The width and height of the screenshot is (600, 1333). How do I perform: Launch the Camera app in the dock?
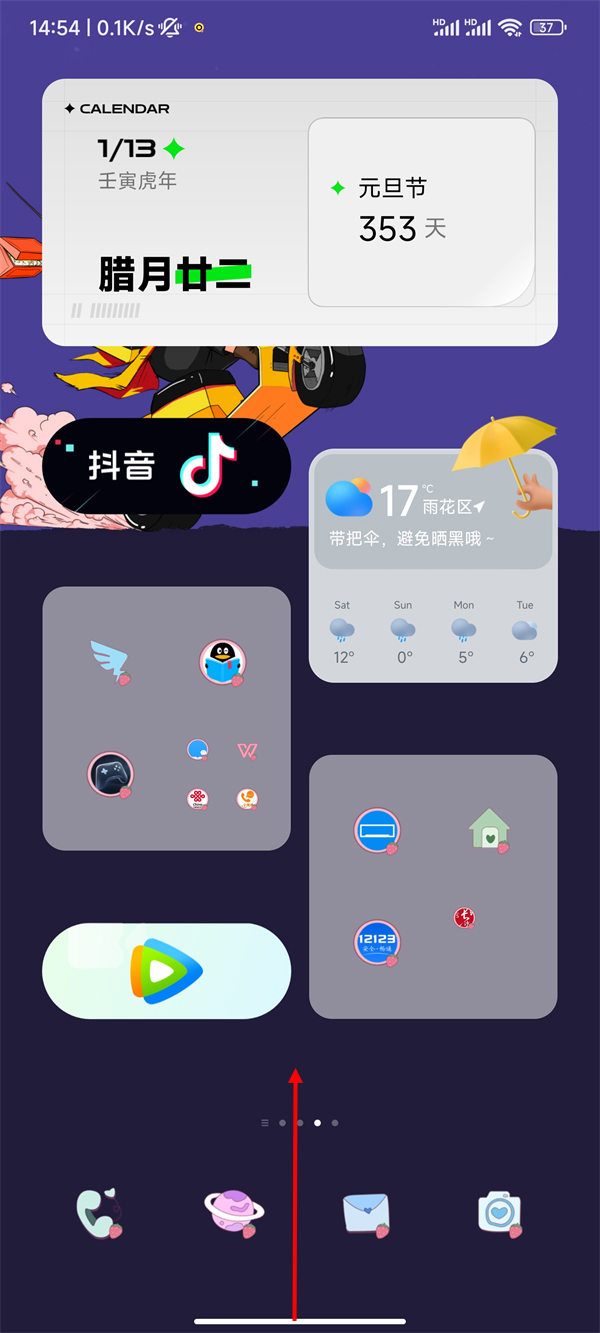(x=500, y=1213)
